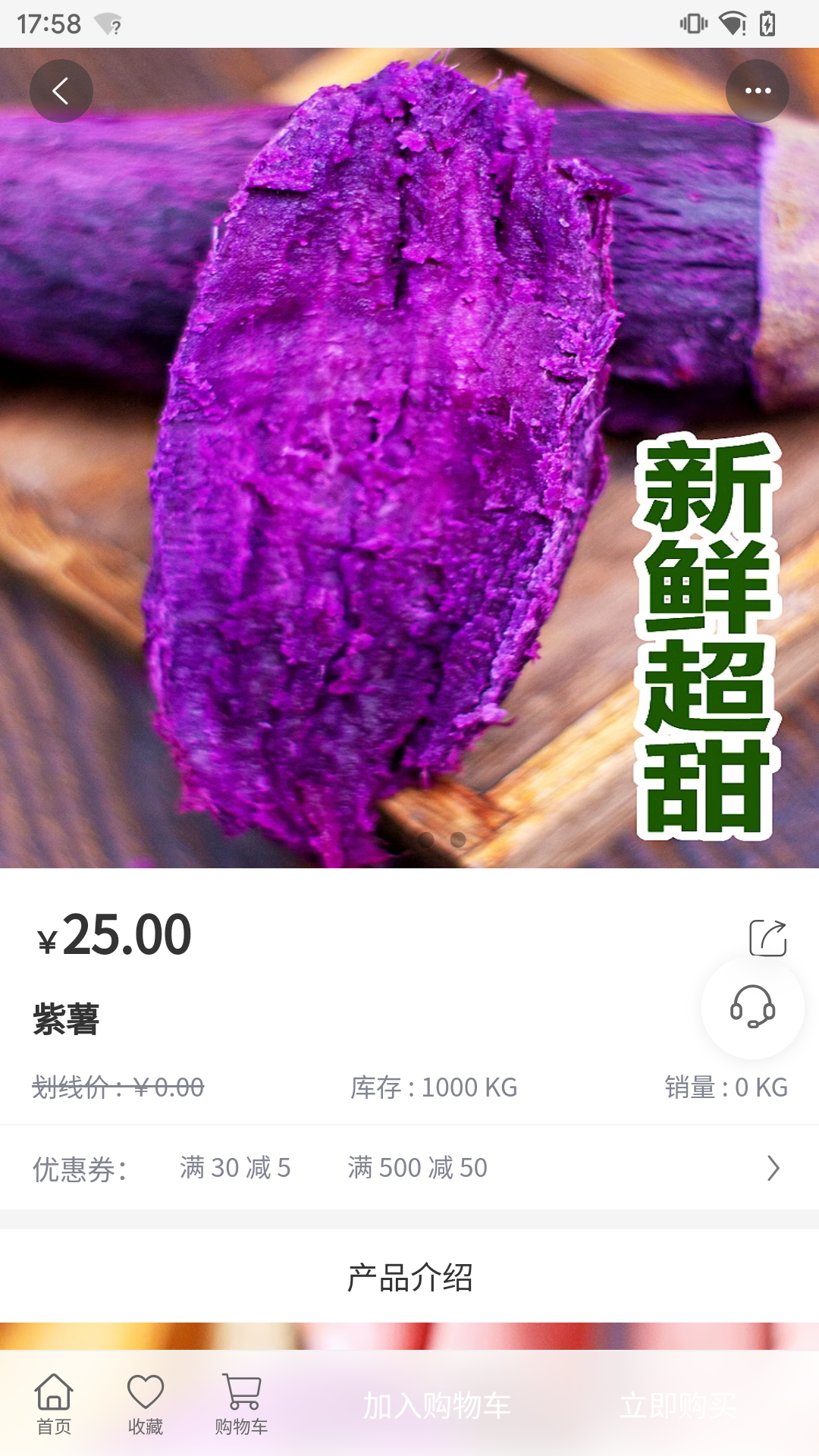Open the three-dot overflow menu

tap(757, 91)
